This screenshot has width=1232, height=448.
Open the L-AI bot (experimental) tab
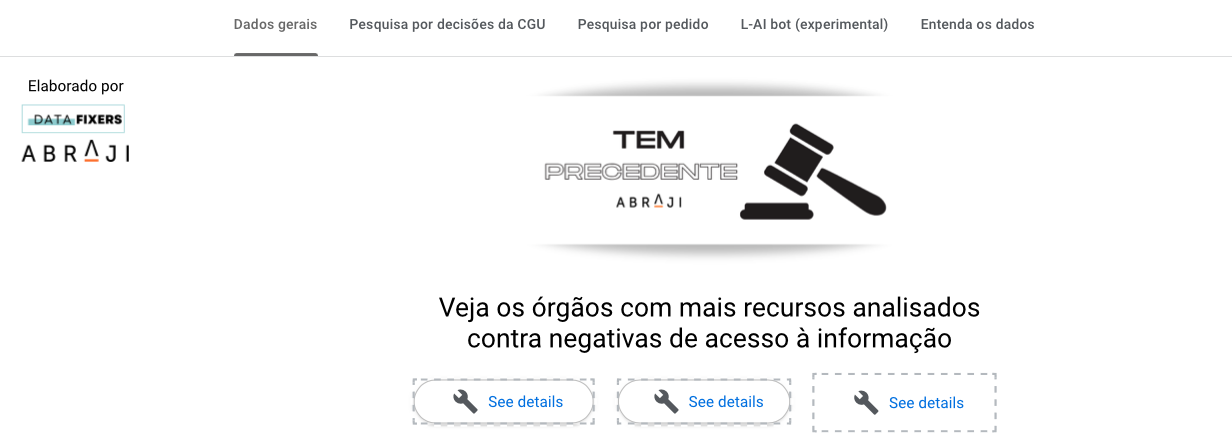tap(814, 25)
